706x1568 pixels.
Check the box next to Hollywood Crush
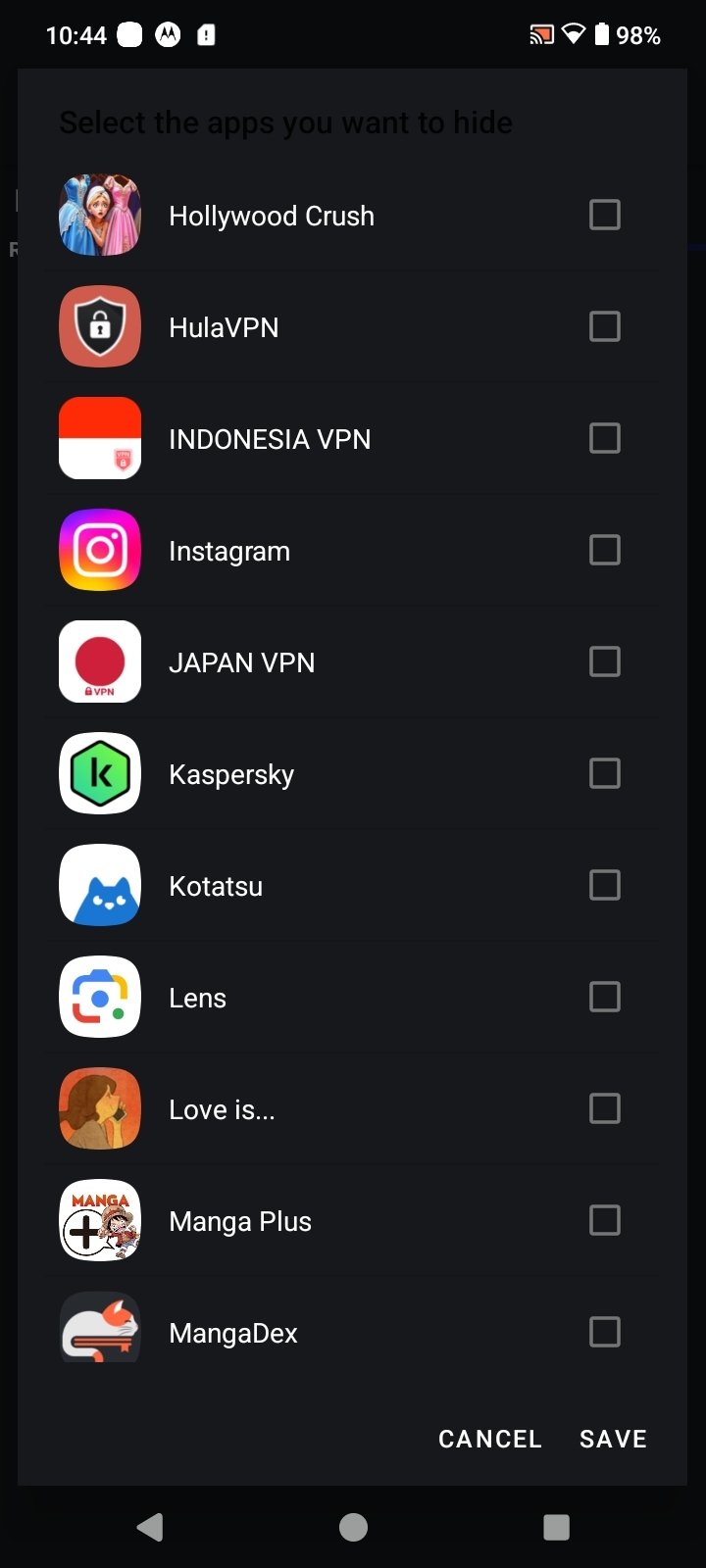[x=605, y=215]
